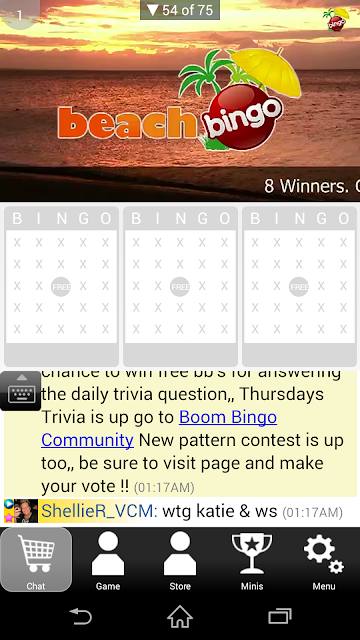Expand the 54 of 75 called-balls dropdown
Viewport: 360px width, 640px height.
click(180, 10)
